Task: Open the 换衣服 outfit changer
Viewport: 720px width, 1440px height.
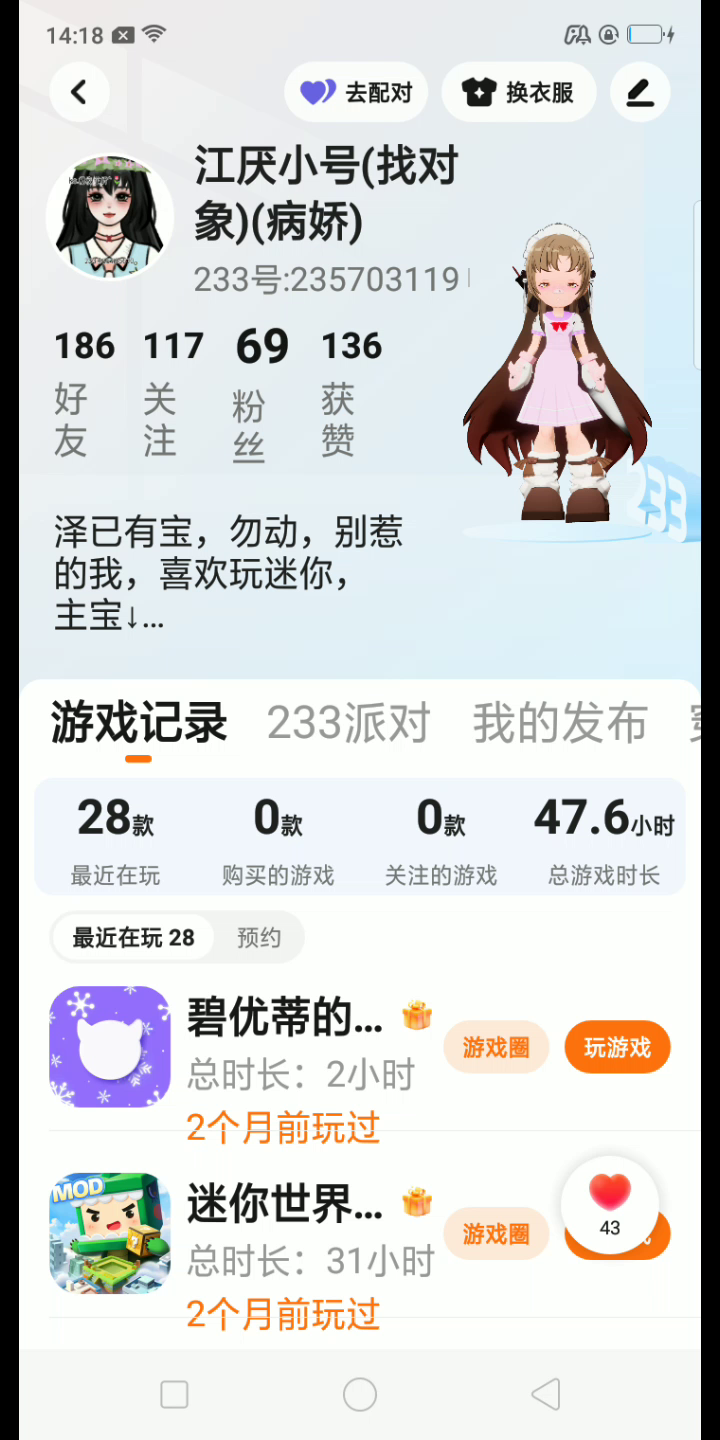Action: [518, 93]
